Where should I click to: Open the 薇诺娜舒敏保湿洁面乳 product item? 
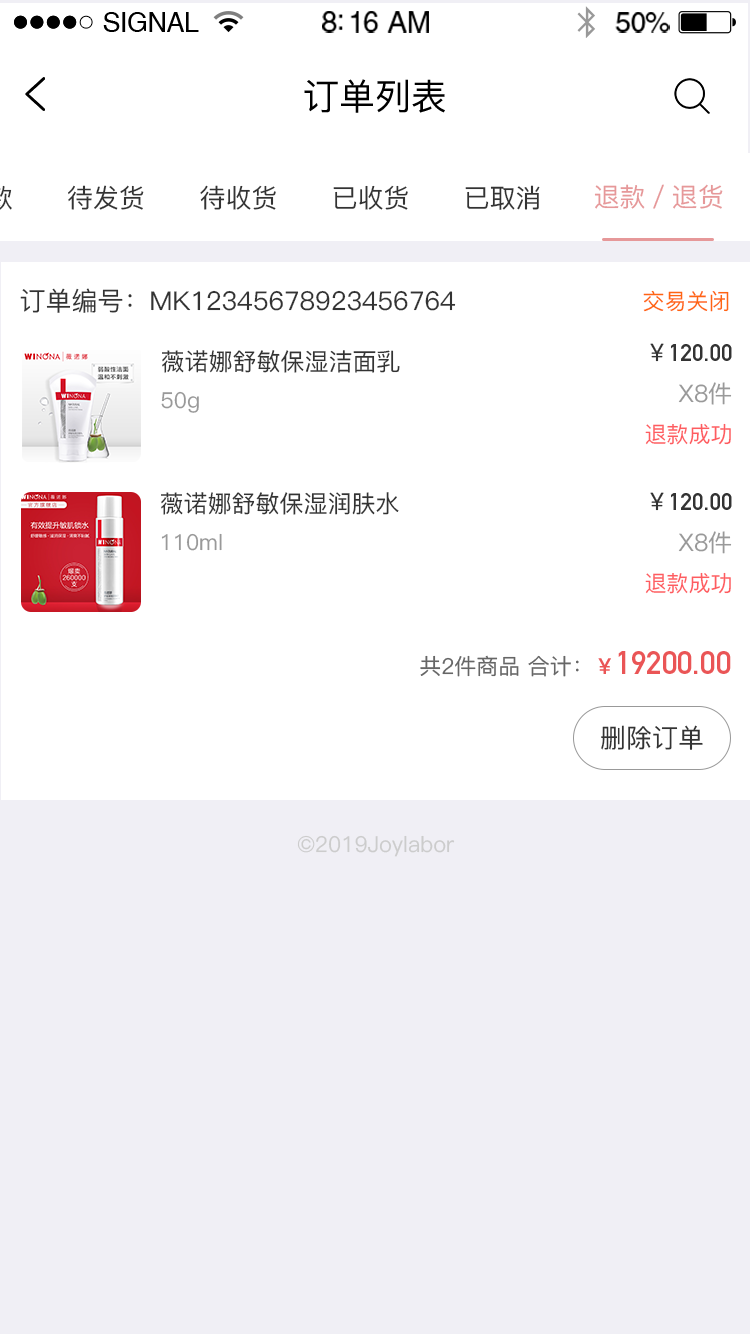click(x=280, y=362)
